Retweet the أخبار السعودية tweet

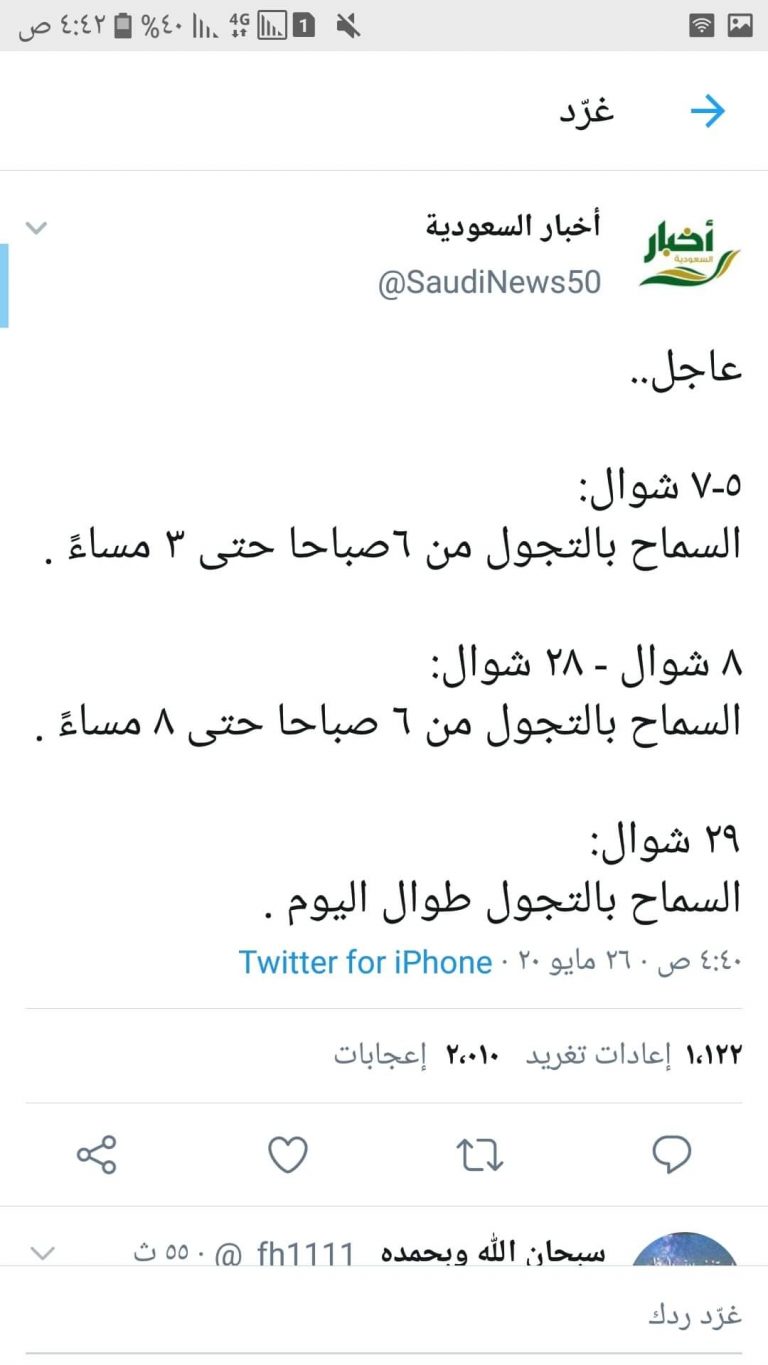point(480,1155)
